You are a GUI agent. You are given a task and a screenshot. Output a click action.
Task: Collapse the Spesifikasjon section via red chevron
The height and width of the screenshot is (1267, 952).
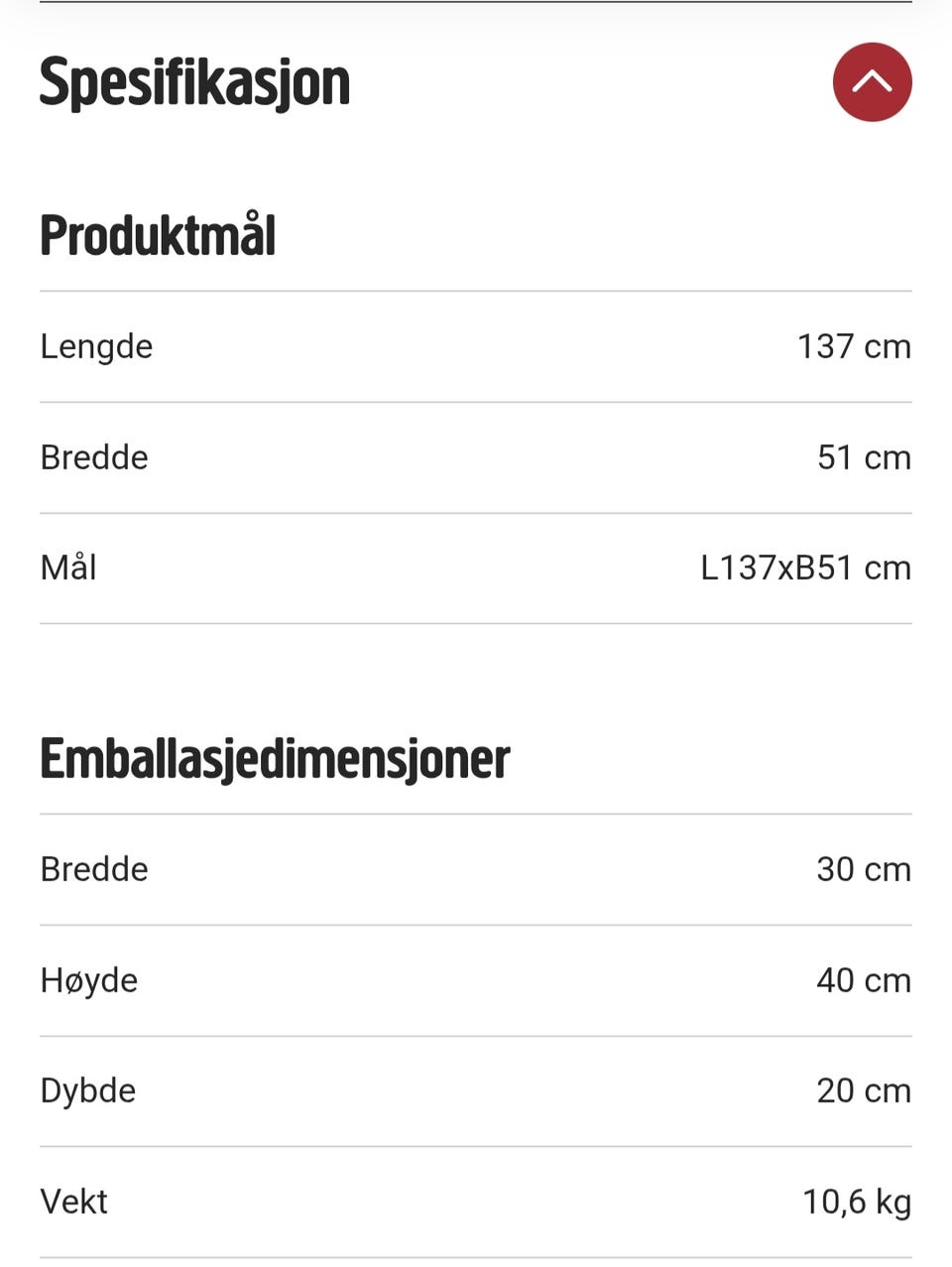pos(872,82)
